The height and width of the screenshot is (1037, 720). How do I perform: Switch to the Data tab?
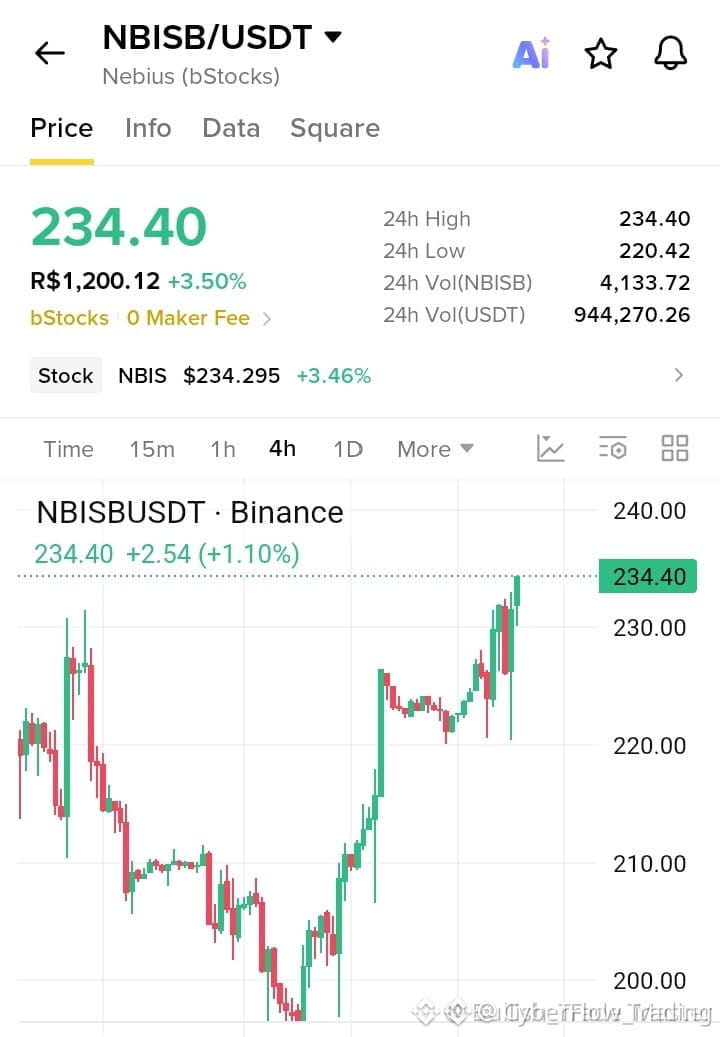(231, 128)
